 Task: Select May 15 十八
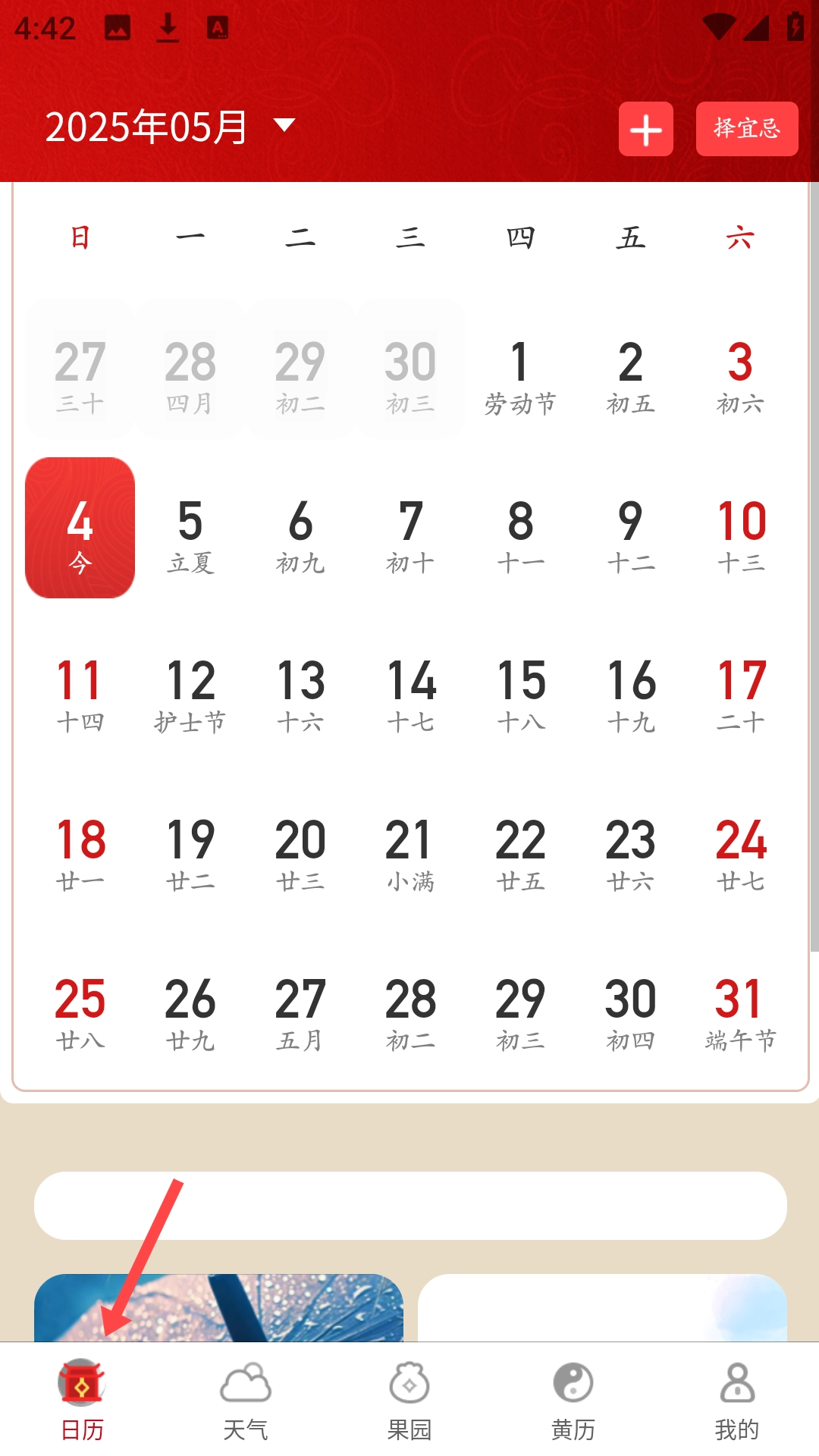pyautogui.click(x=520, y=694)
